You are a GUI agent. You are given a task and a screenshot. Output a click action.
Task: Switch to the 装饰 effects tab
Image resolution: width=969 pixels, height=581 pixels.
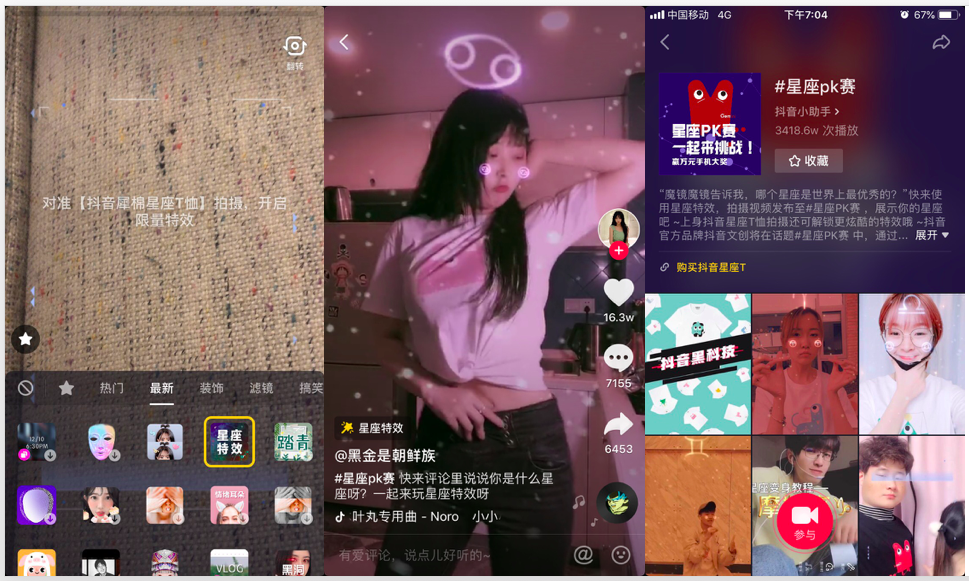click(211, 388)
